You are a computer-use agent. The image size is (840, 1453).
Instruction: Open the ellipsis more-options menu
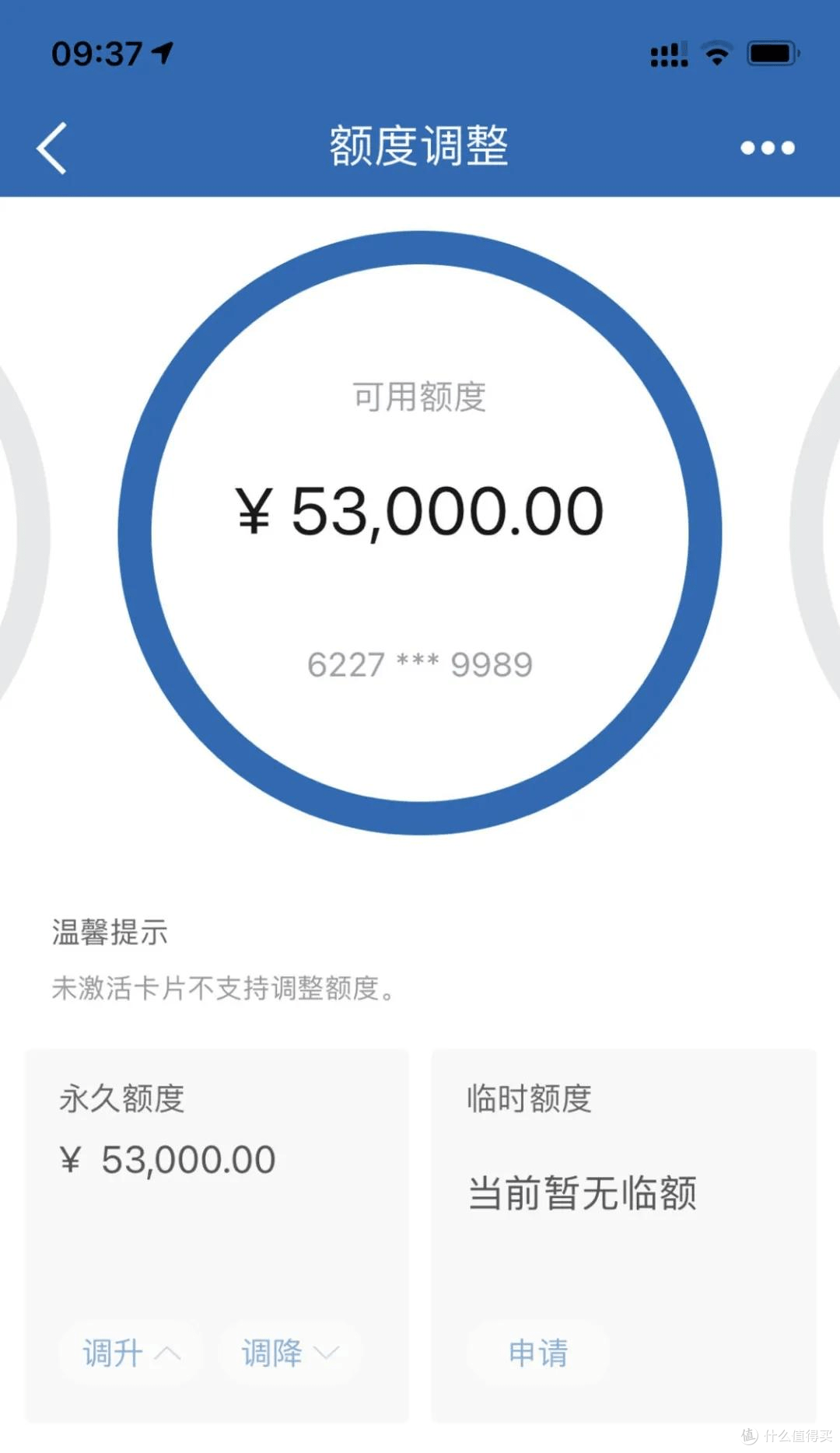pyautogui.click(x=766, y=148)
